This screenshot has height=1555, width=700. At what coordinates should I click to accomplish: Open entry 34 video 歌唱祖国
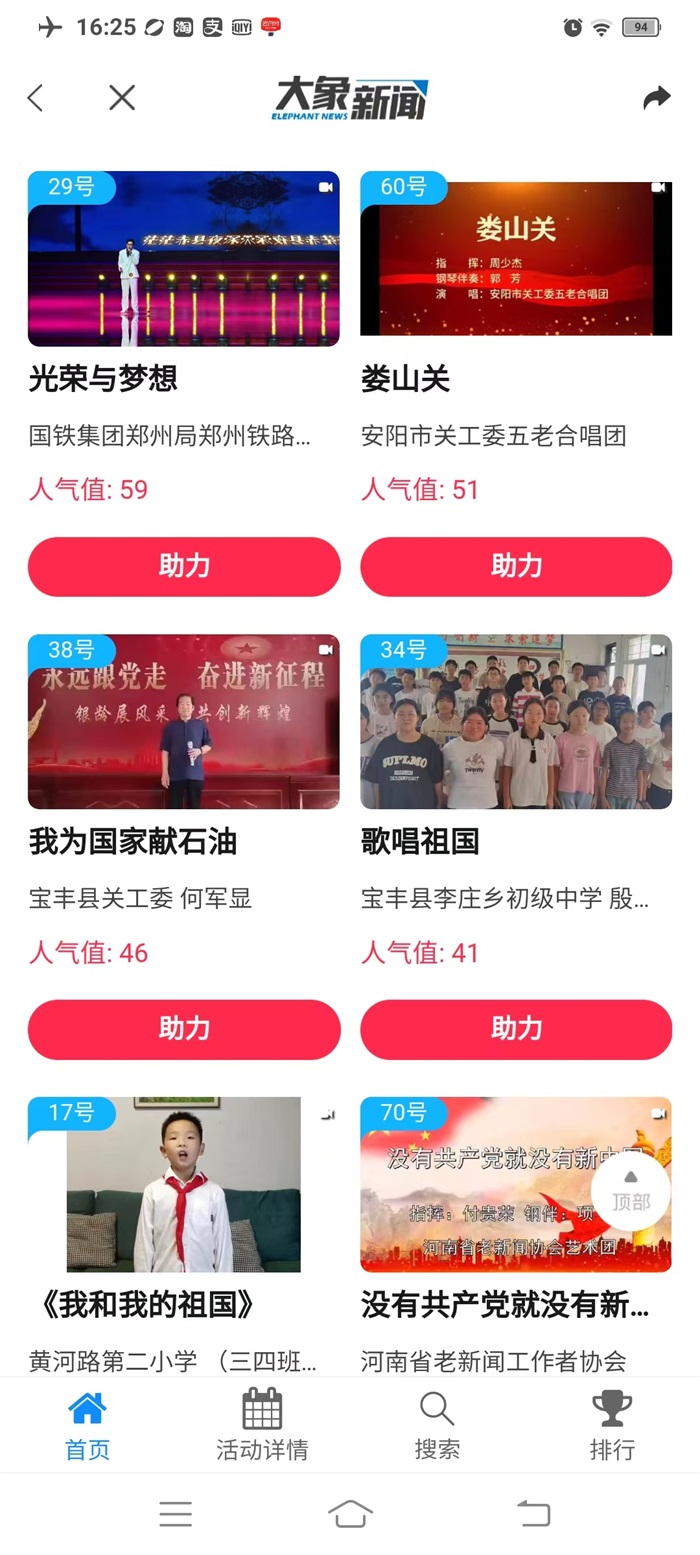(x=516, y=721)
